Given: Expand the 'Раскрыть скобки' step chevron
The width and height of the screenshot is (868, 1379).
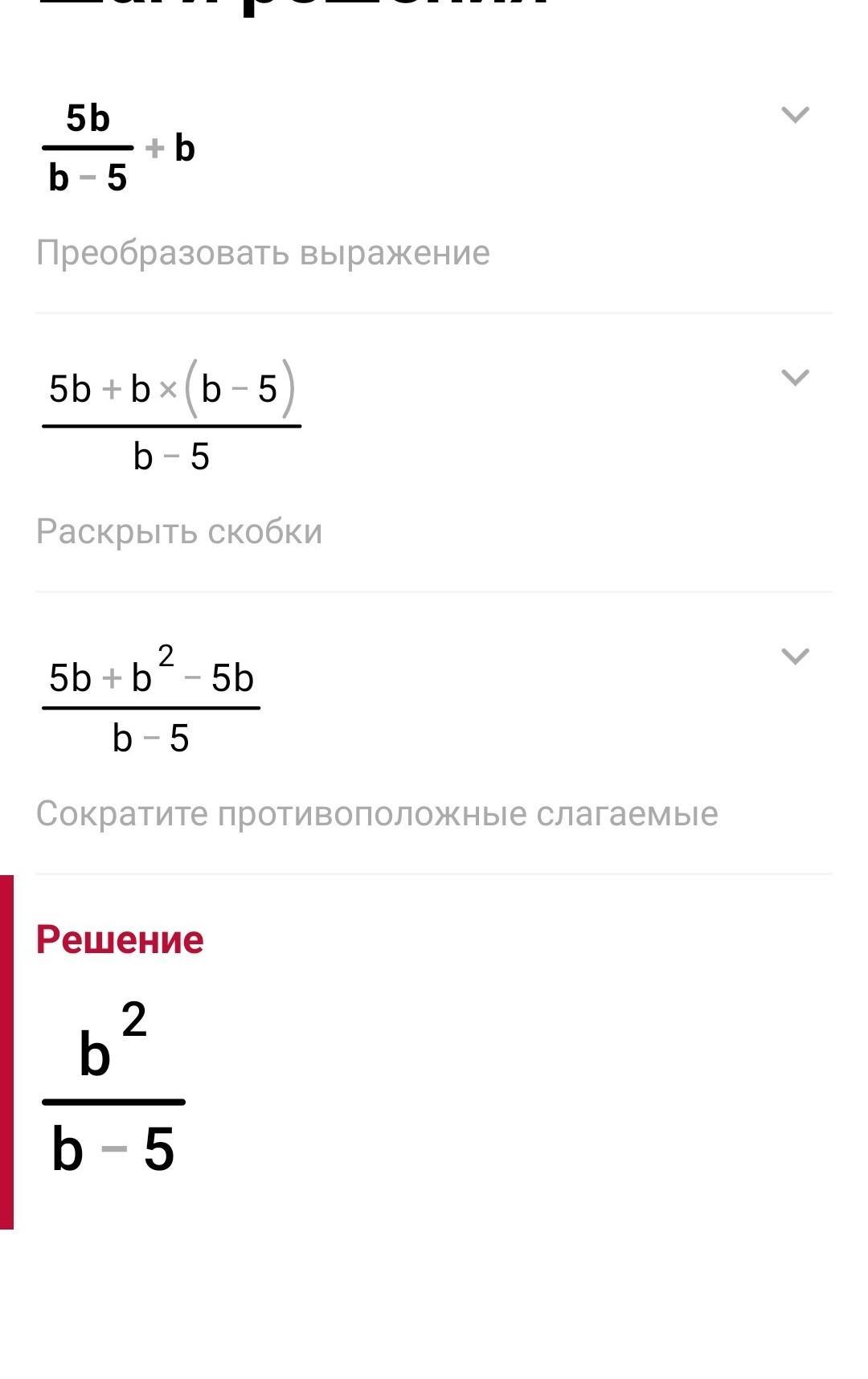Looking at the screenshot, I should [x=795, y=378].
